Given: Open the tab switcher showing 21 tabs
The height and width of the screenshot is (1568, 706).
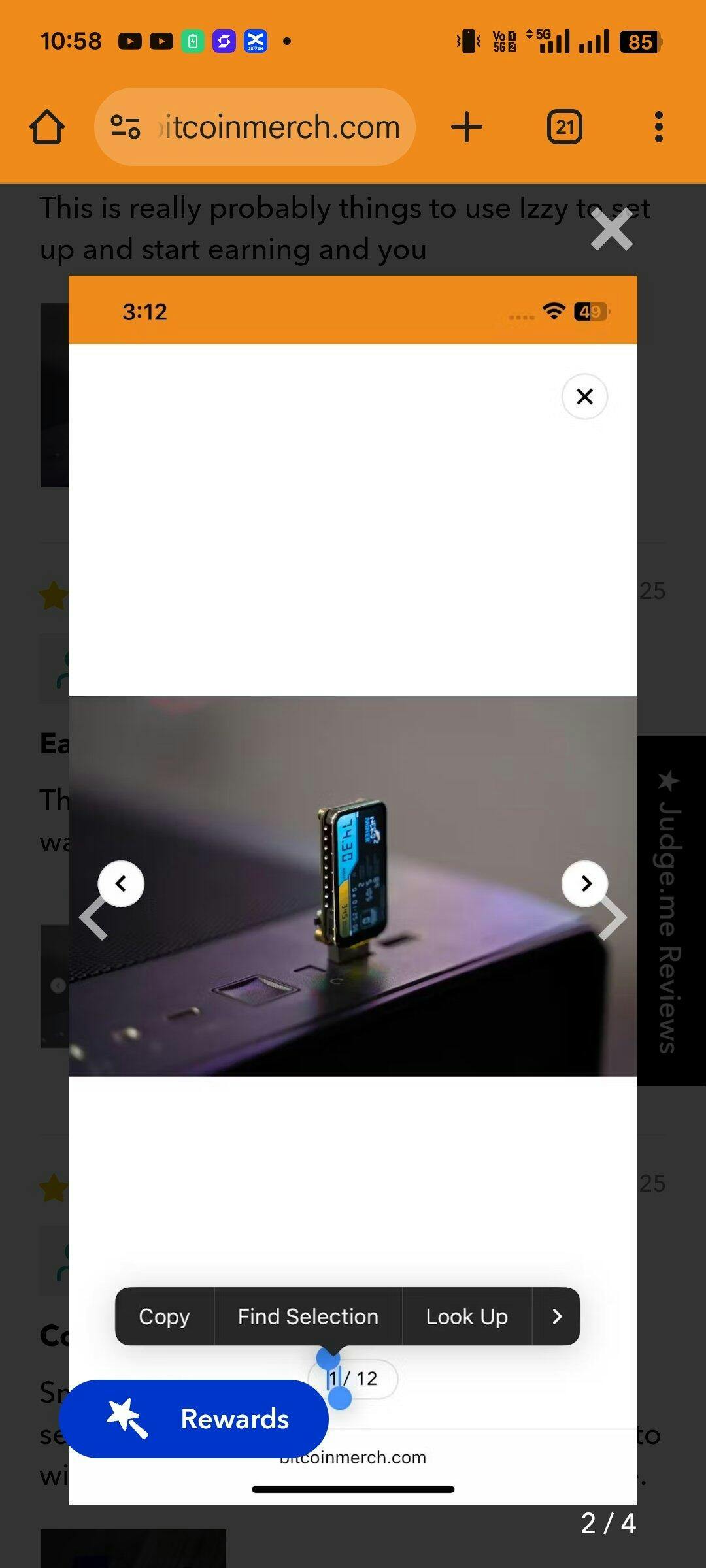Looking at the screenshot, I should pos(564,127).
